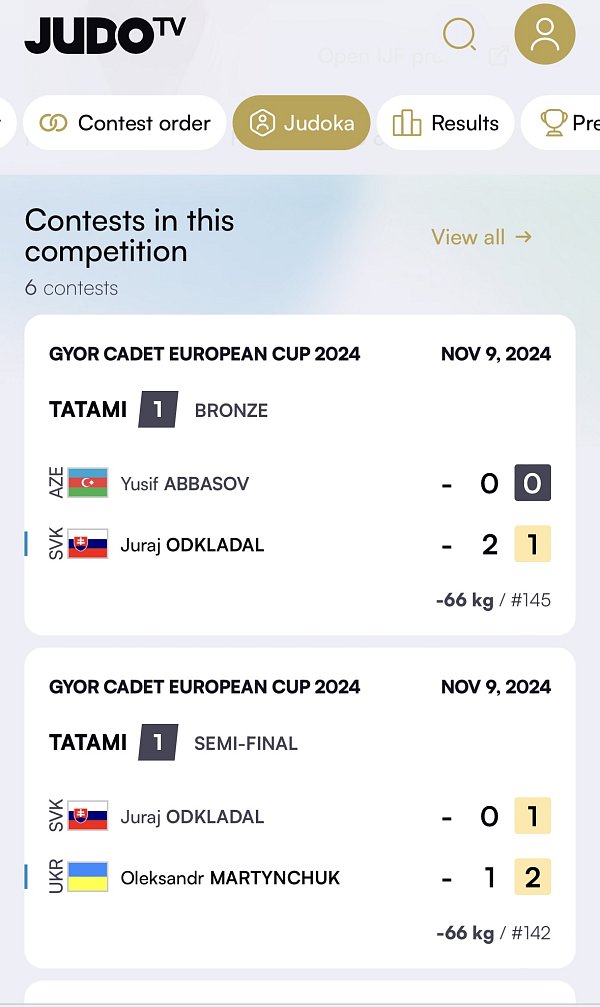
Task: Open the user profile icon
Action: click(545, 34)
